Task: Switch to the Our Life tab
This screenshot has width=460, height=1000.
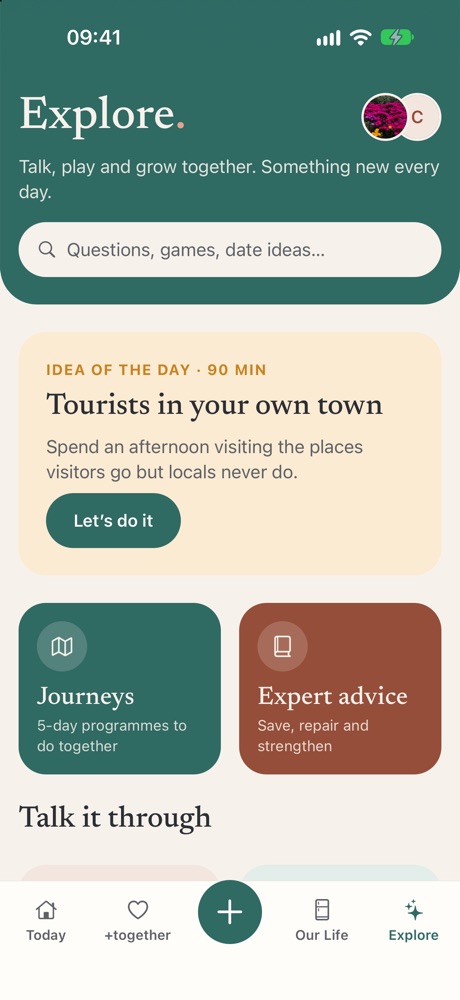Action: (x=322, y=921)
